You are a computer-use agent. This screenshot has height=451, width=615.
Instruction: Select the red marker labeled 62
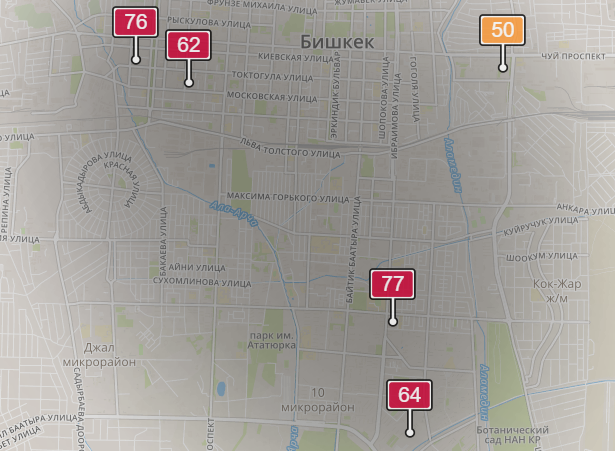click(x=189, y=44)
